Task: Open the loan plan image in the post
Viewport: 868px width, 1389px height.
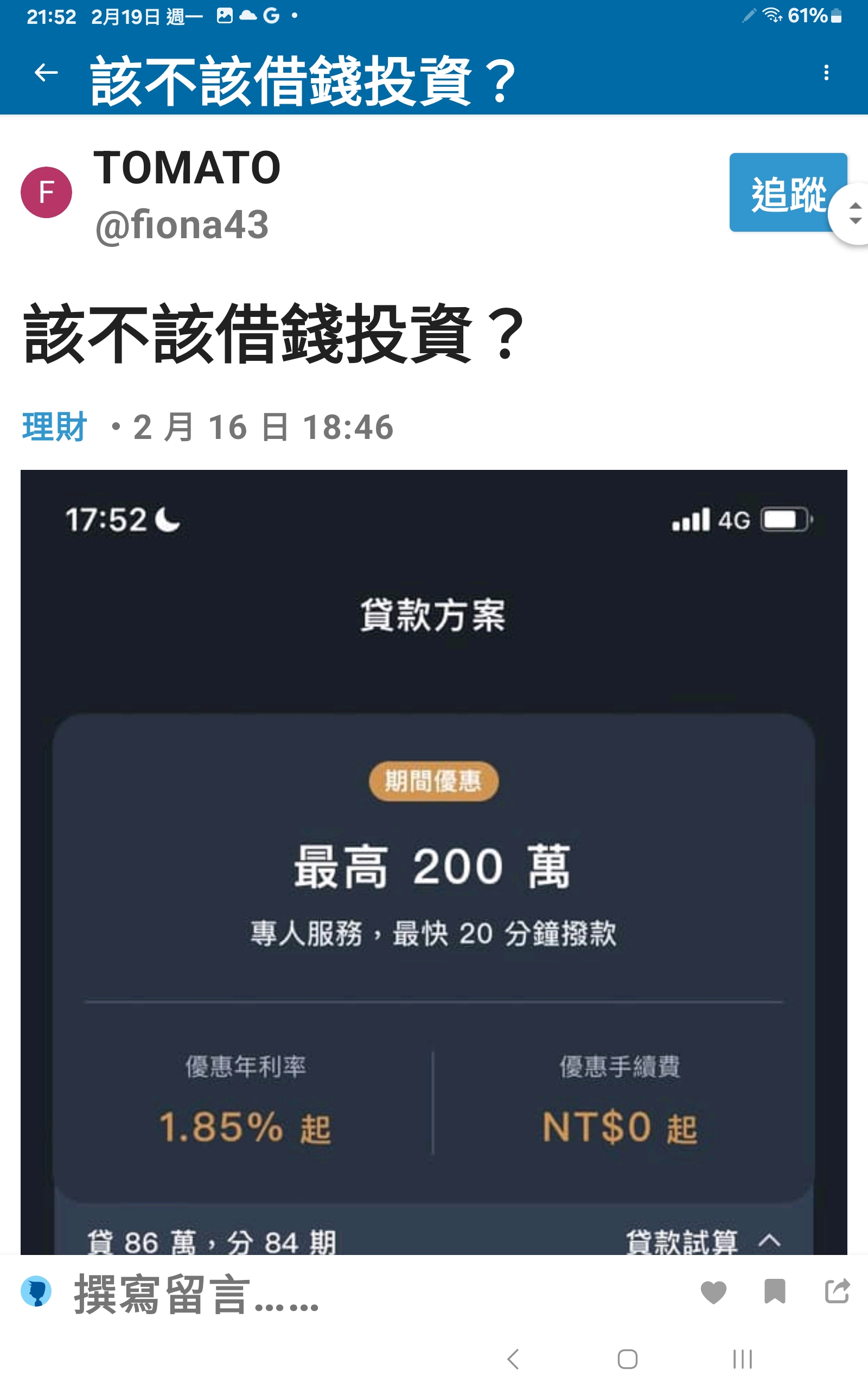Action: pos(433,861)
